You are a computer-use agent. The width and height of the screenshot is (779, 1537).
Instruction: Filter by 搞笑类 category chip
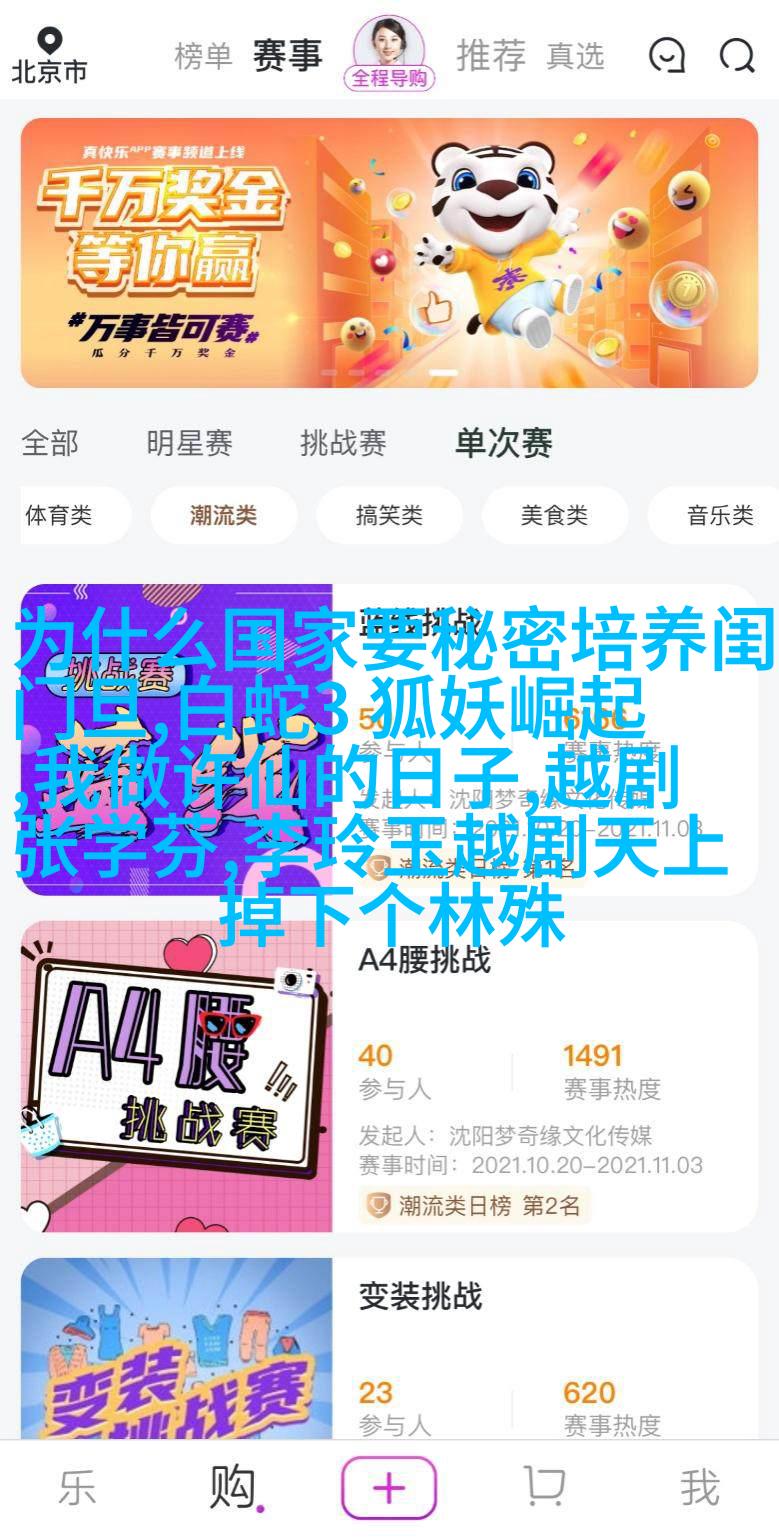[389, 515]
